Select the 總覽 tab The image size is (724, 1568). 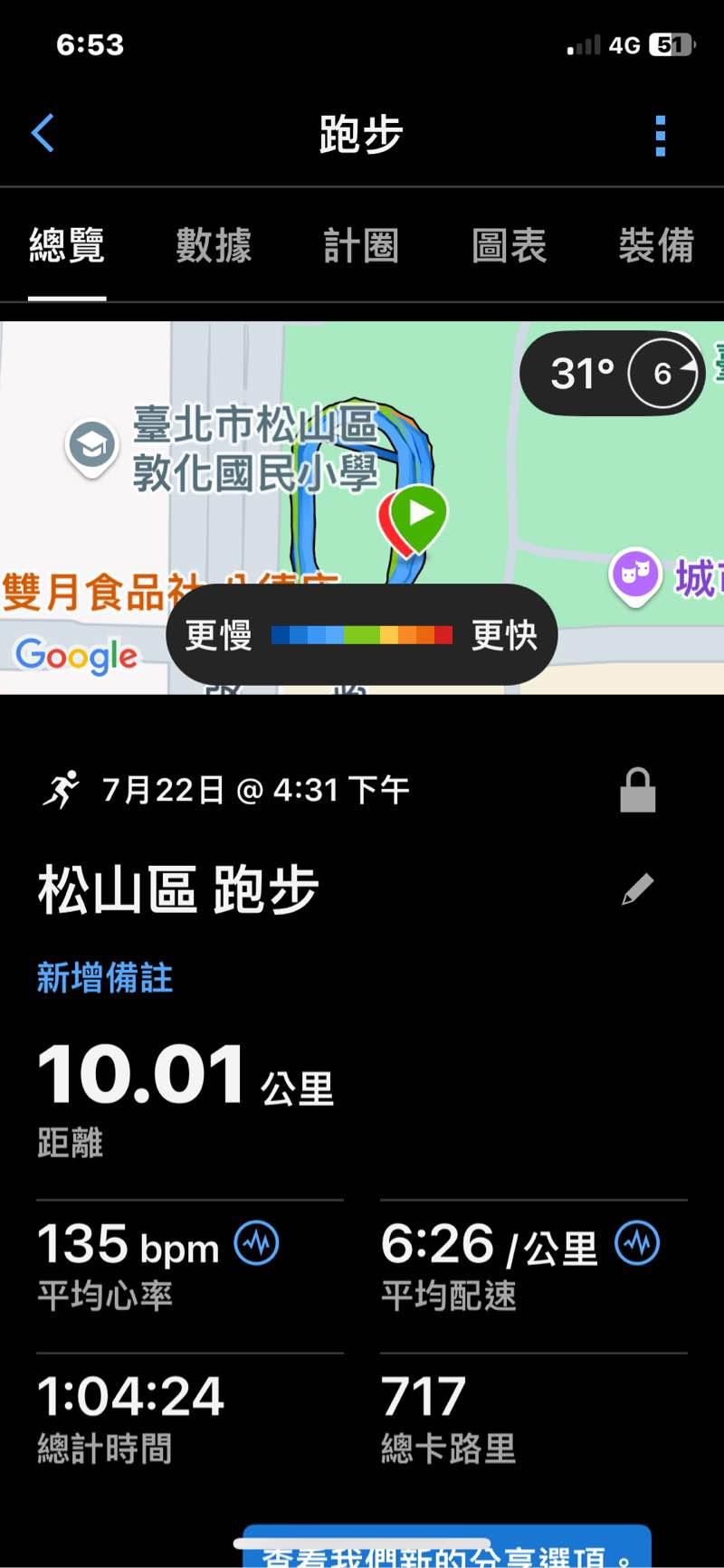click(67, 246)
